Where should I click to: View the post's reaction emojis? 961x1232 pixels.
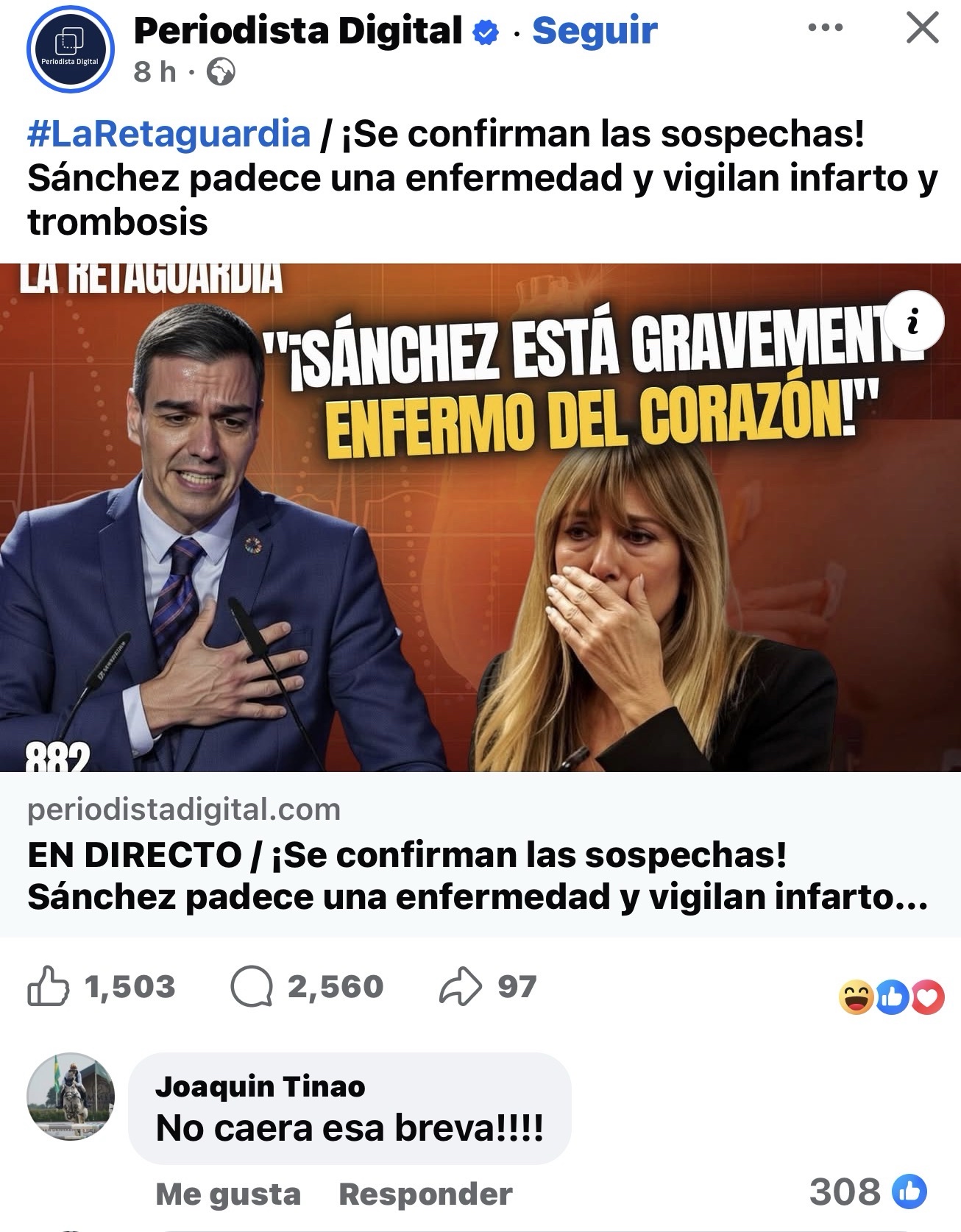tap(891, 998)
